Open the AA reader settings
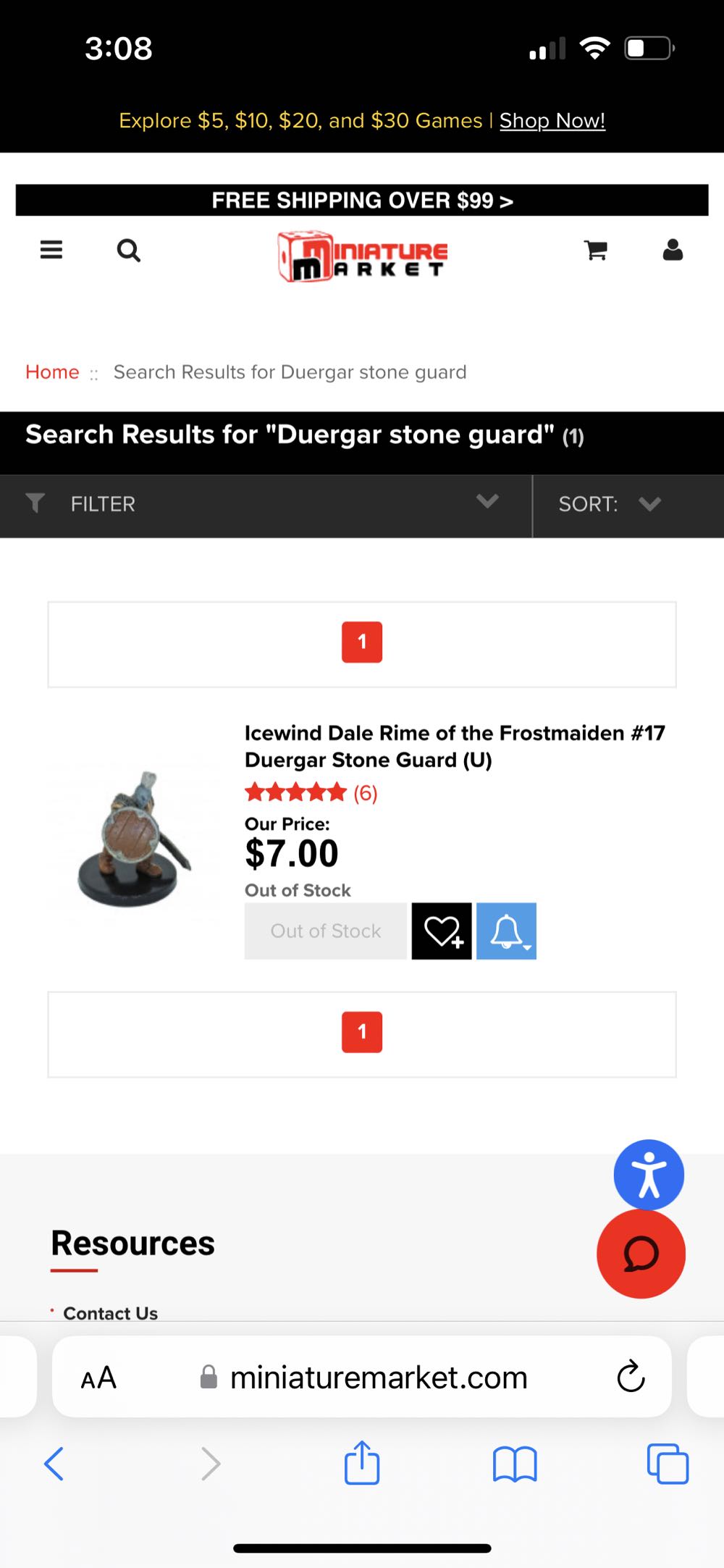This screenshot has height=1568, width=724. [98, 1378]
